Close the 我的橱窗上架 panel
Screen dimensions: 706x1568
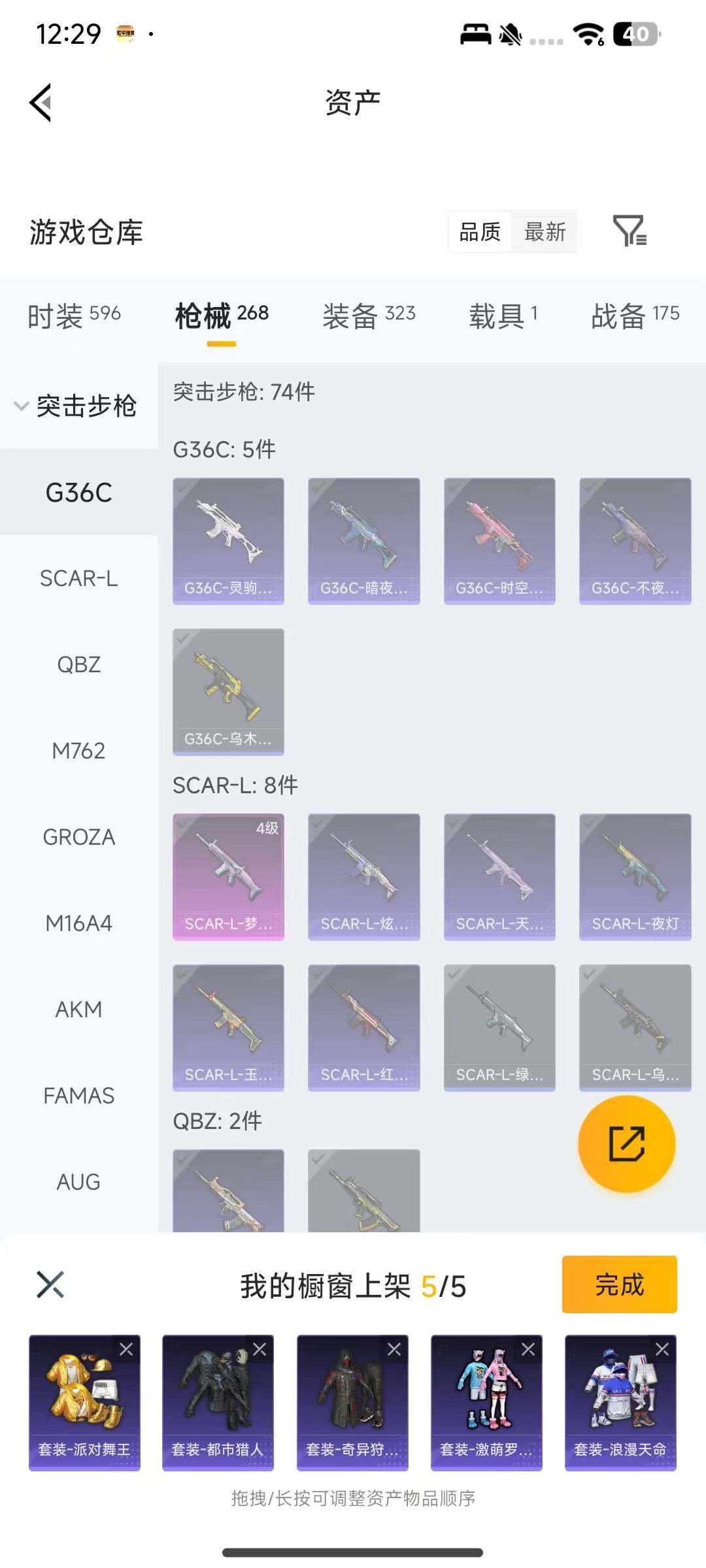point(50,1284)
